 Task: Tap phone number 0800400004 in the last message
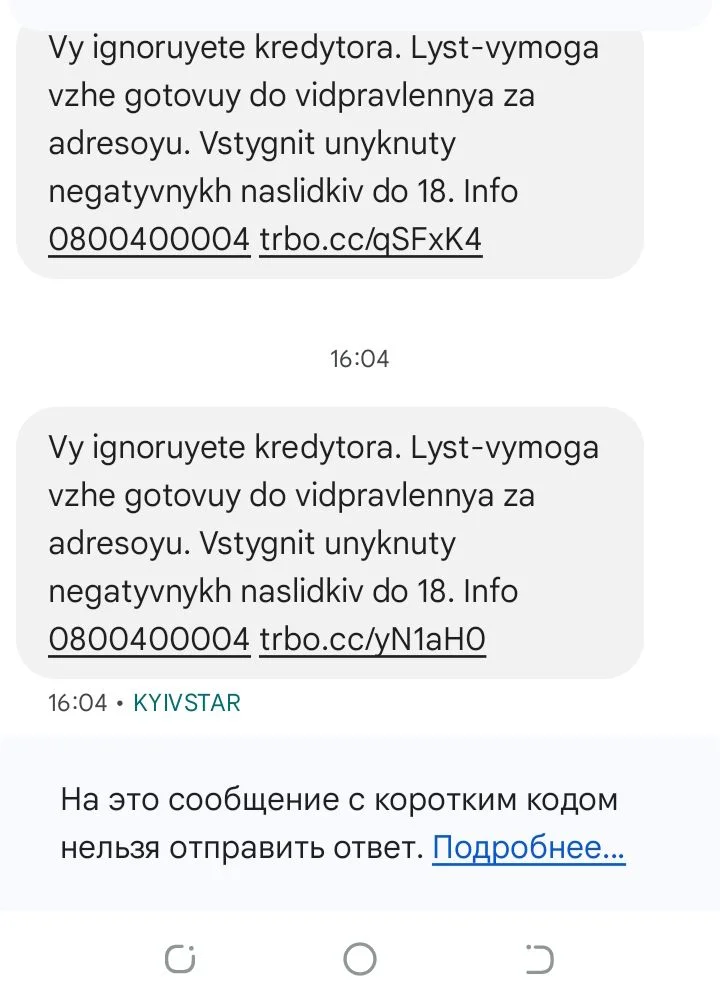[x=148, y=638]
